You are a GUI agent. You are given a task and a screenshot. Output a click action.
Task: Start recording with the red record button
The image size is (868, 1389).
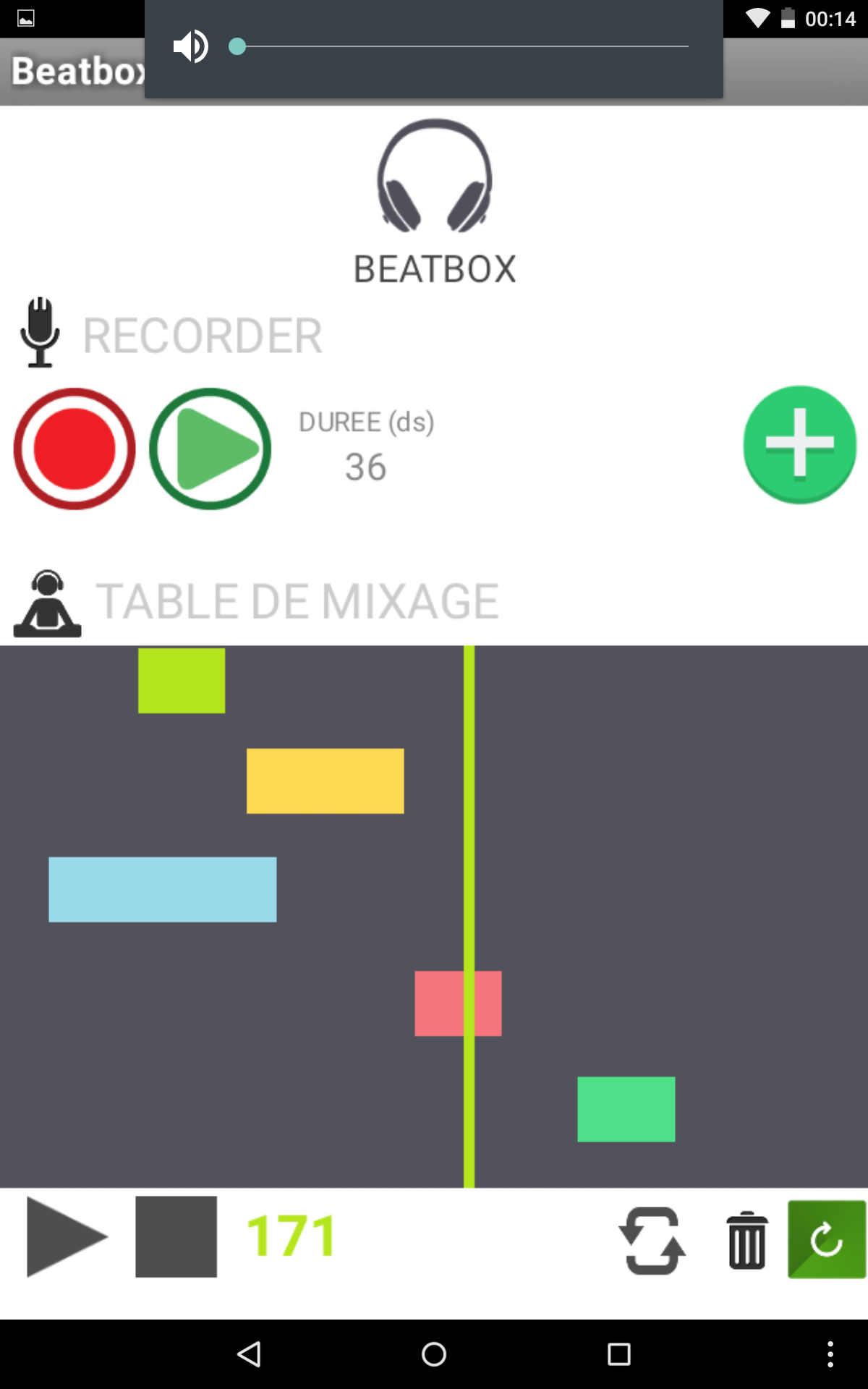click(75, 449)
